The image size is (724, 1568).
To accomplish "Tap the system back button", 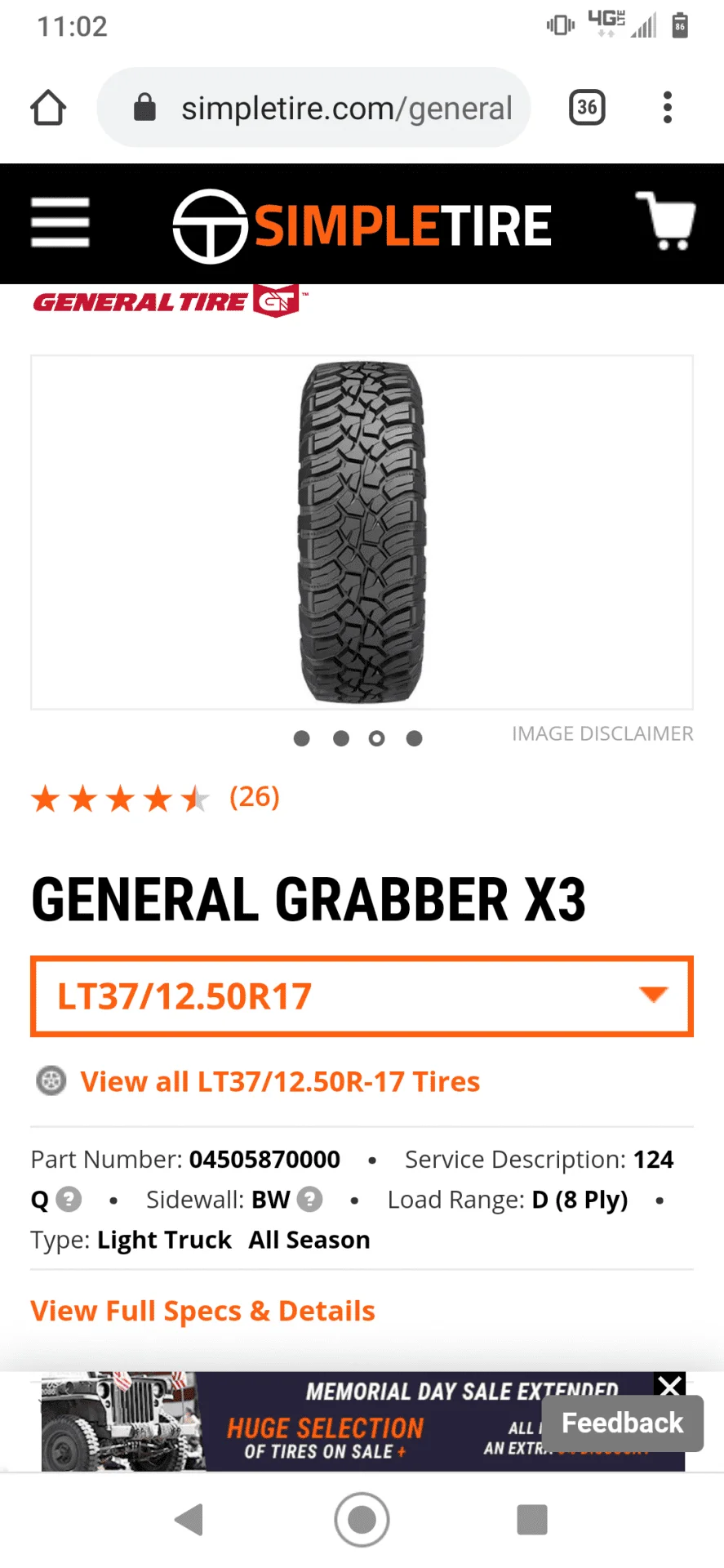I will [189, 1520].
